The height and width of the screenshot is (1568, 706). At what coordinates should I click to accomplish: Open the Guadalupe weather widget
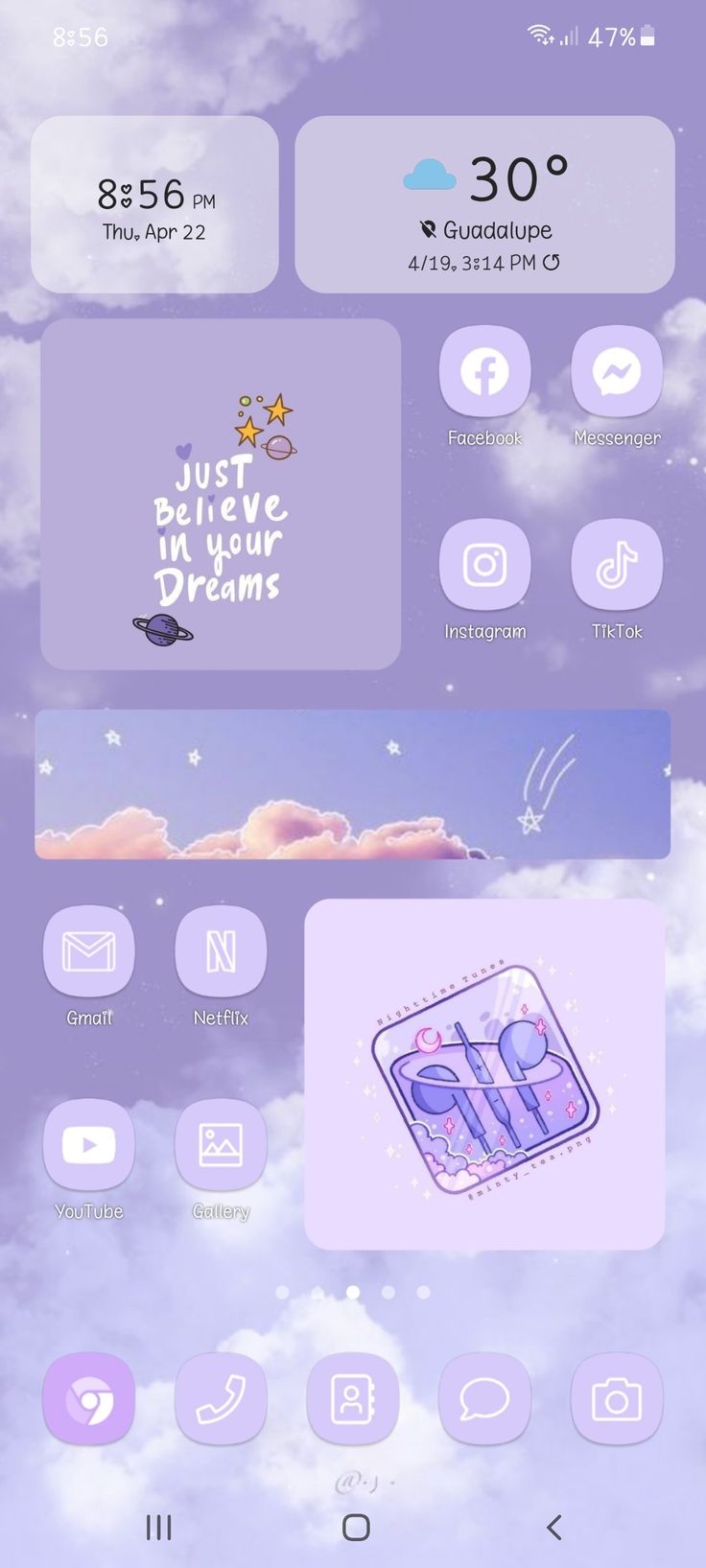click(484, 204)
